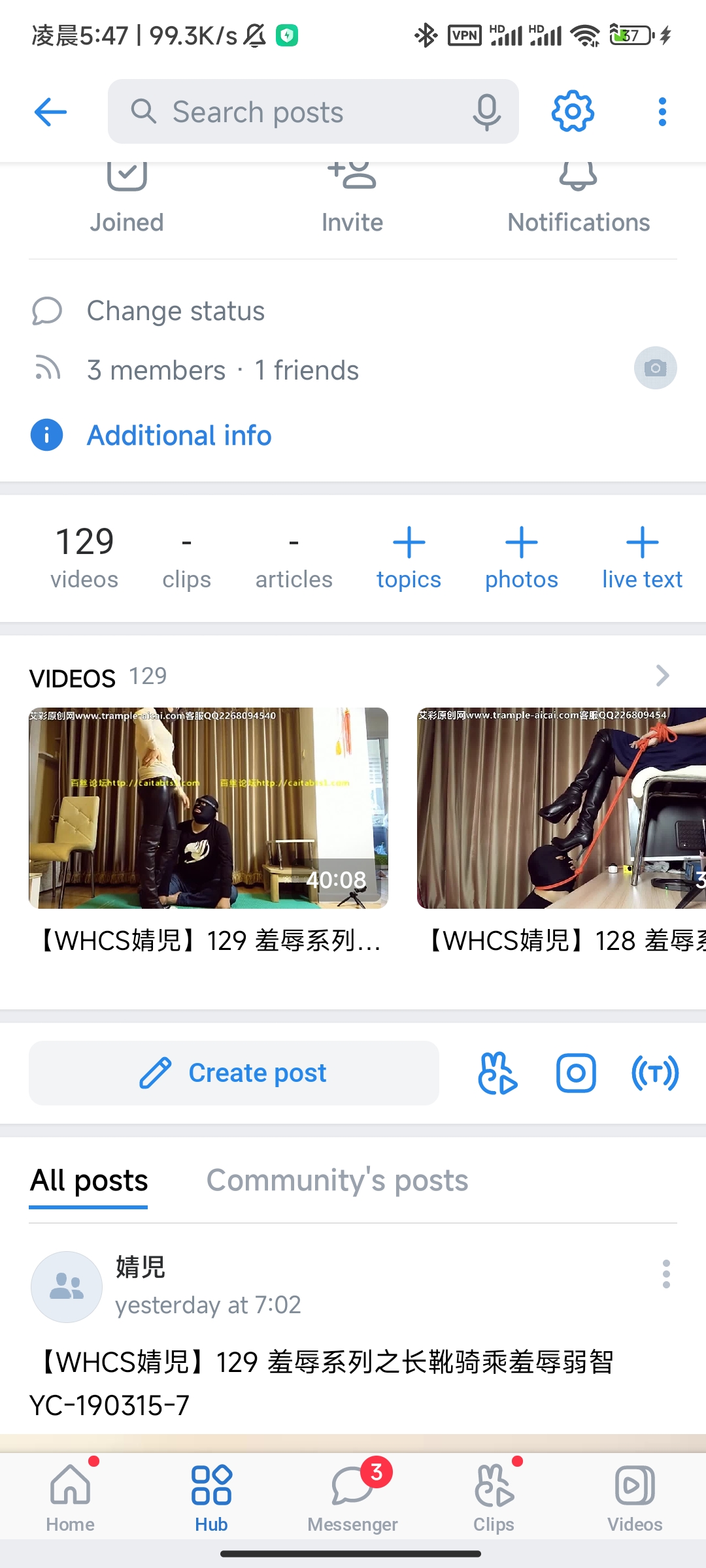Start voice search with the microphone
This screenshot has height=1568, width=706.
[x=486, y=112]
